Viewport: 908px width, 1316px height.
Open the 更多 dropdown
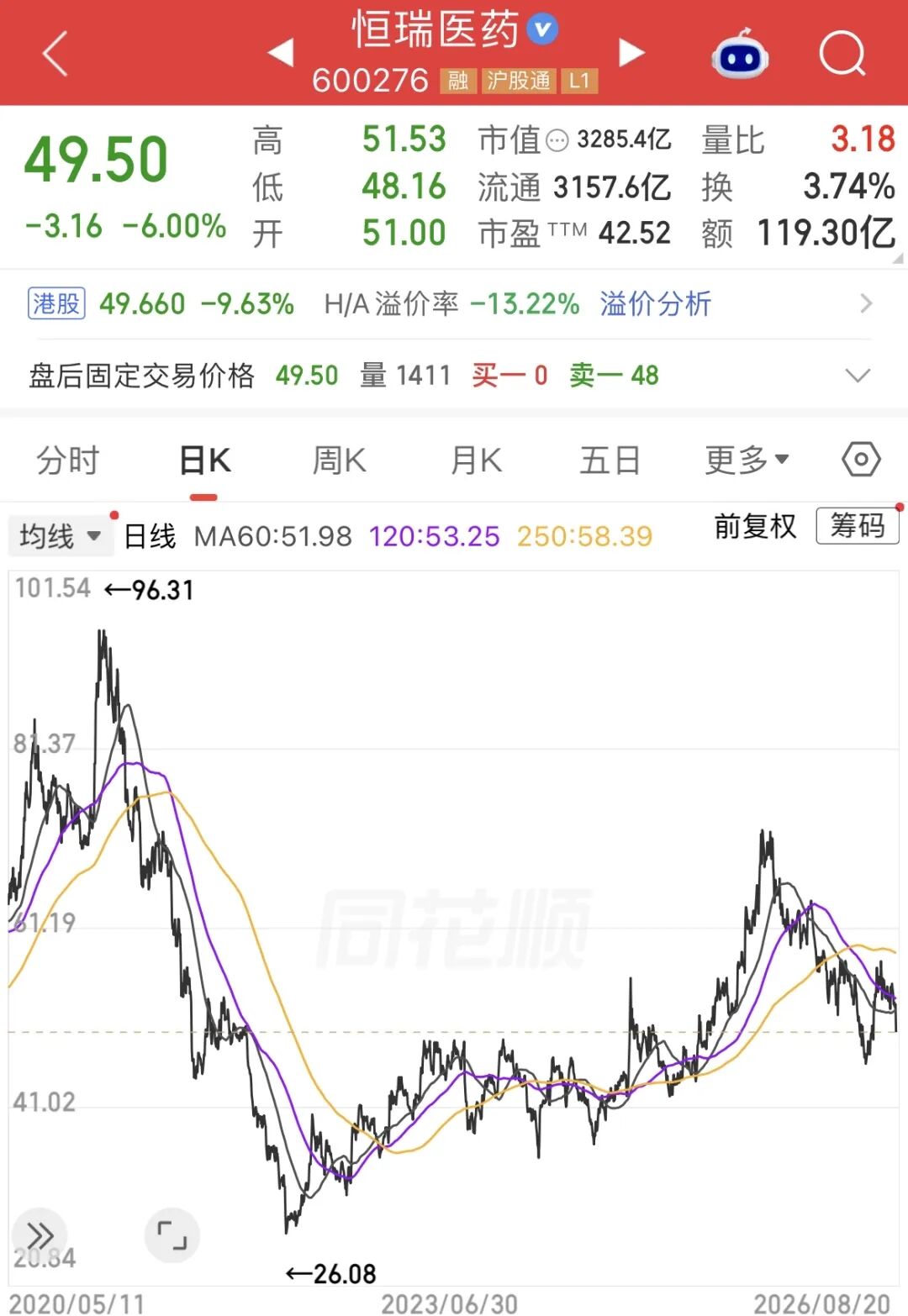tap(747, 461)
